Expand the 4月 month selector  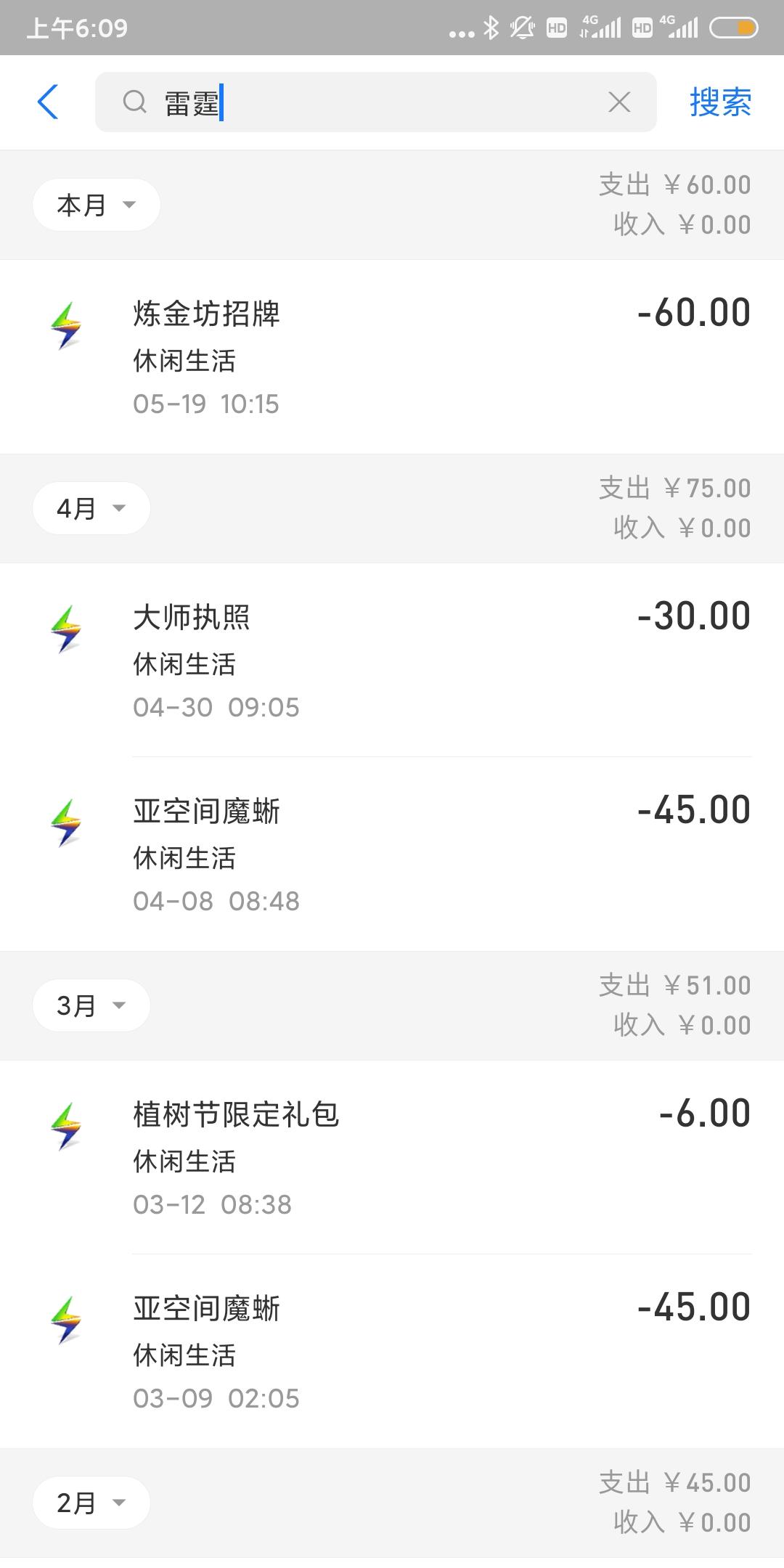coord(90,507)
